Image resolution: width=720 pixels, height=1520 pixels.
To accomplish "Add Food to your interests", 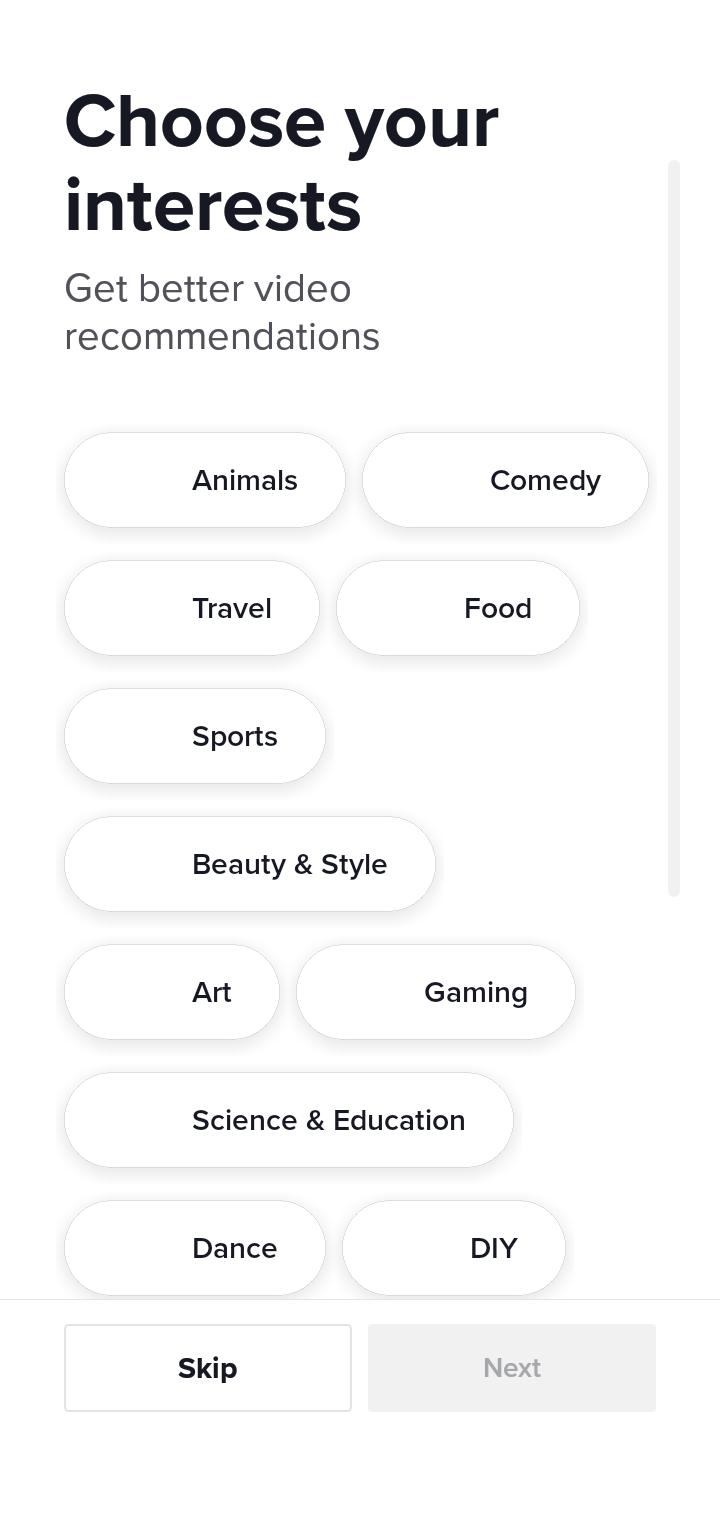I will [x=458, y=608].
